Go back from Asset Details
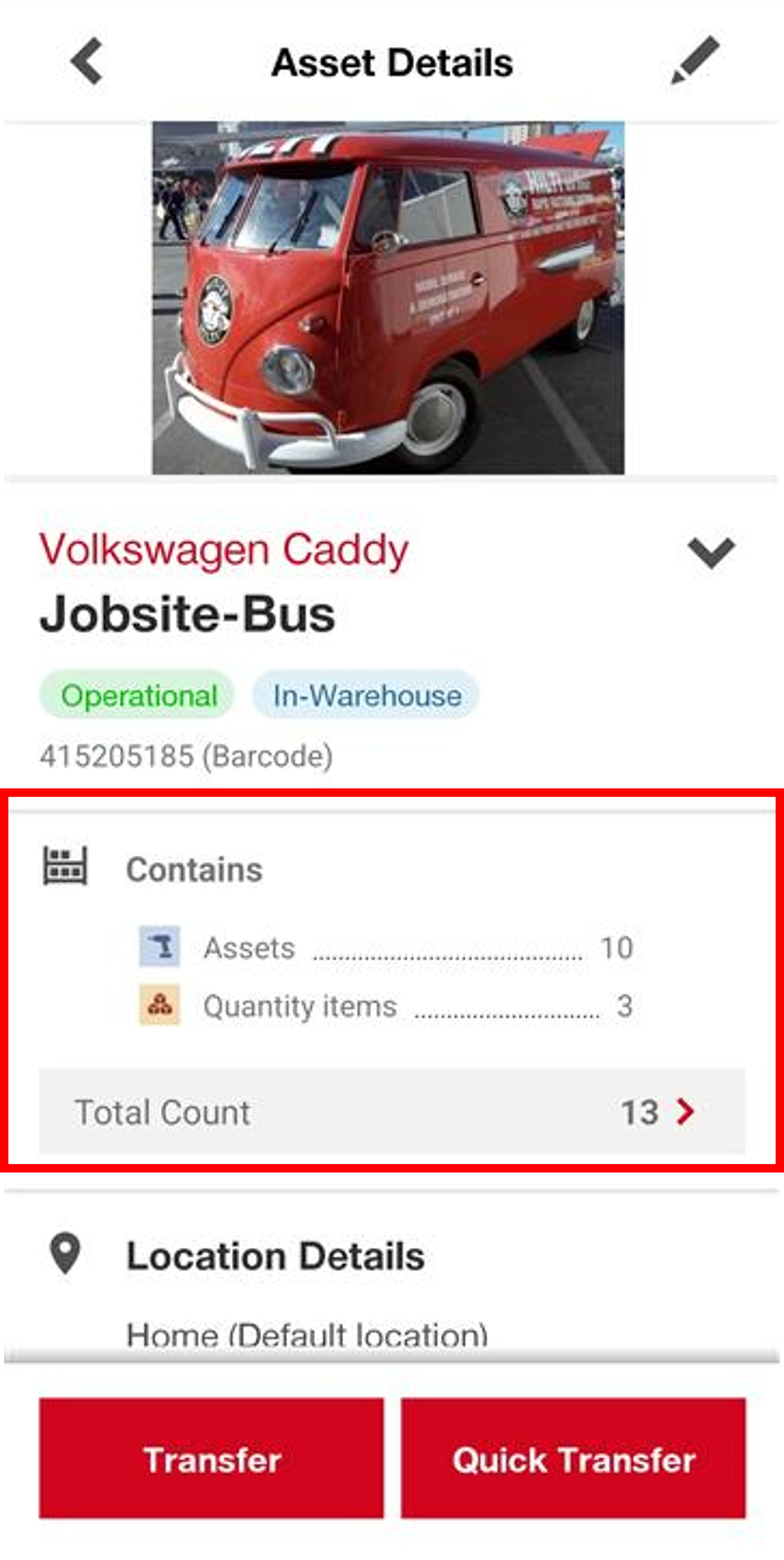 (87, 61)
